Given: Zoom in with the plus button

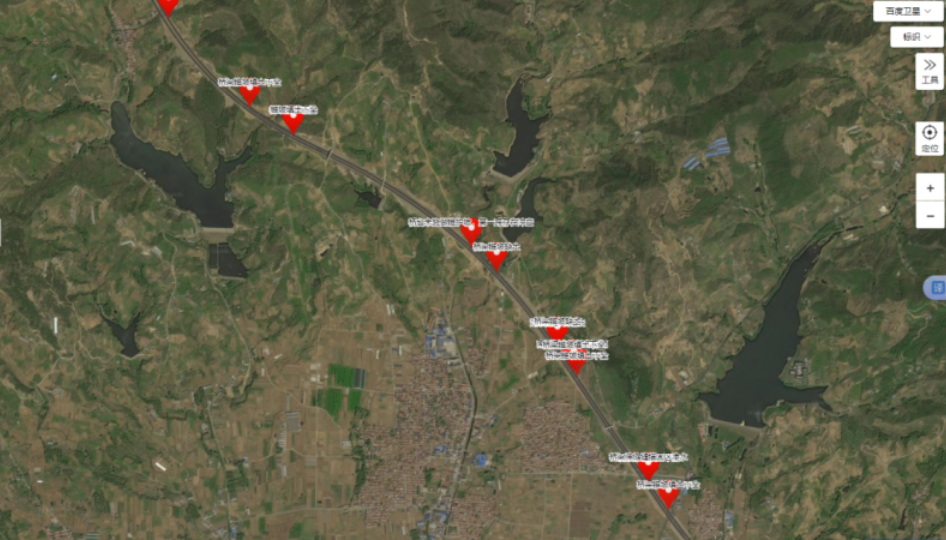Looking at the screenshot, I should pyautogui.click(x=930, y=187).
